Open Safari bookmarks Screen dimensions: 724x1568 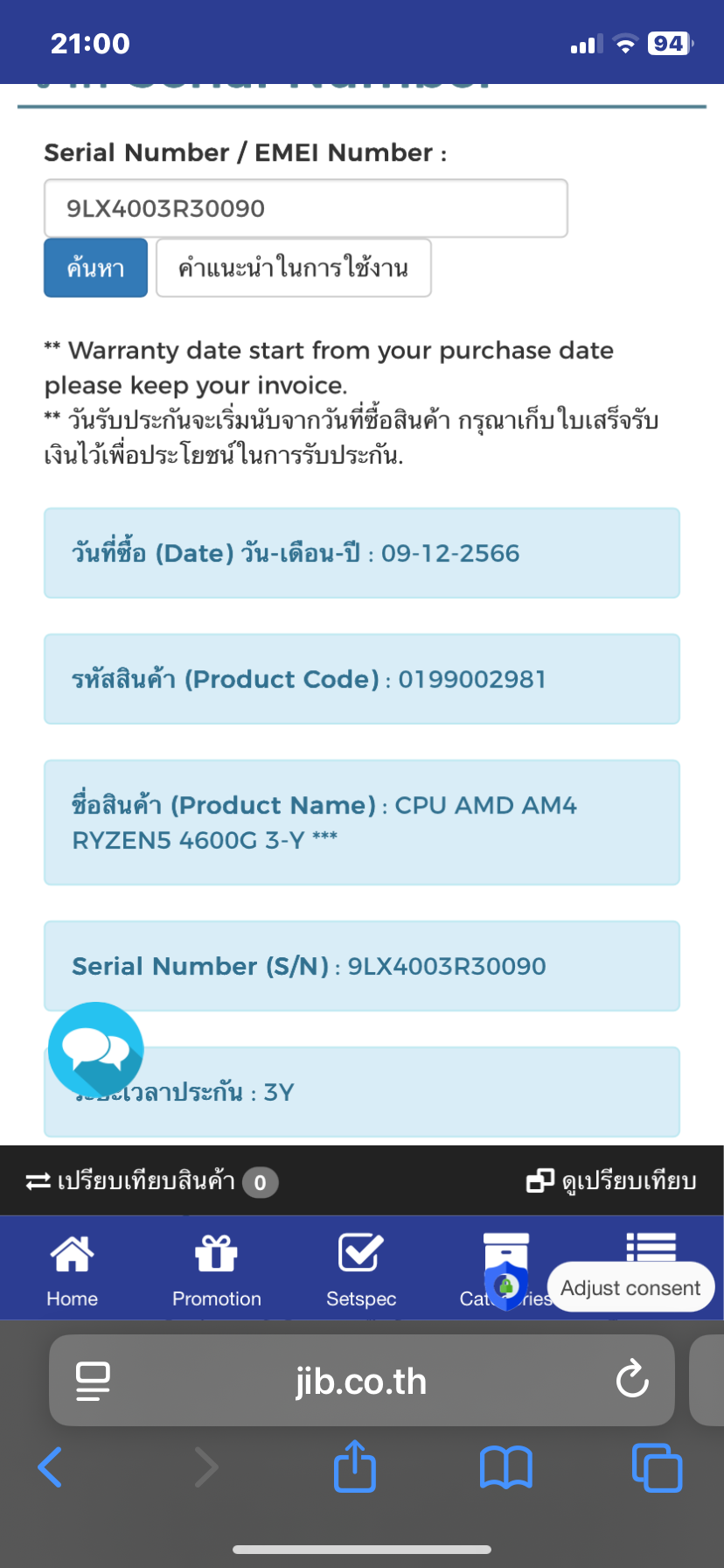point(505,1467)
